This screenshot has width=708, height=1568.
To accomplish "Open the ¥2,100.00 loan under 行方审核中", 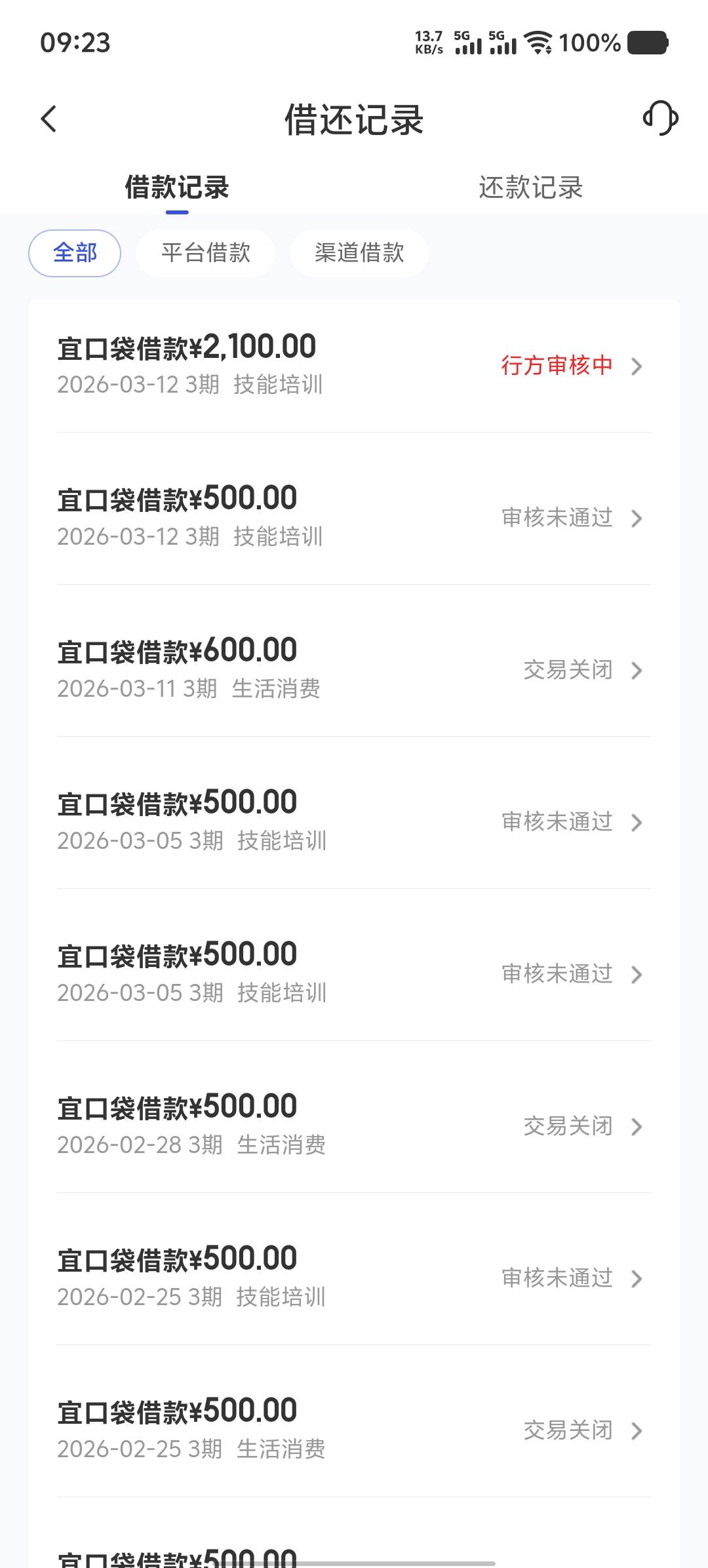I will pyautogui.click(x=354, y=364).
